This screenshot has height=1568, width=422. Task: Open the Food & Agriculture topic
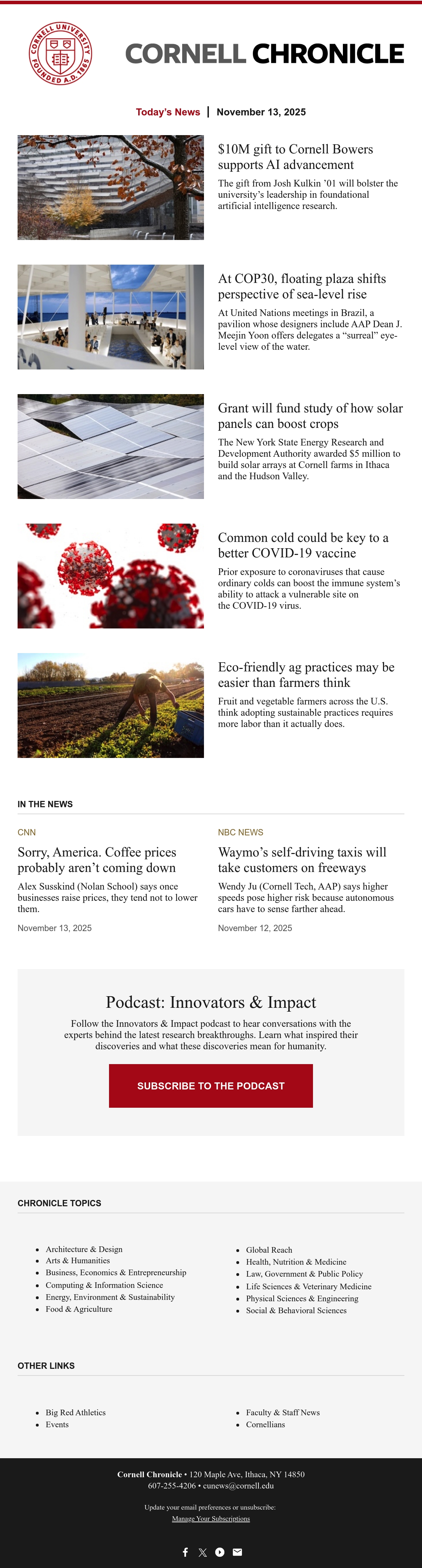click(x=79, y=1309)
